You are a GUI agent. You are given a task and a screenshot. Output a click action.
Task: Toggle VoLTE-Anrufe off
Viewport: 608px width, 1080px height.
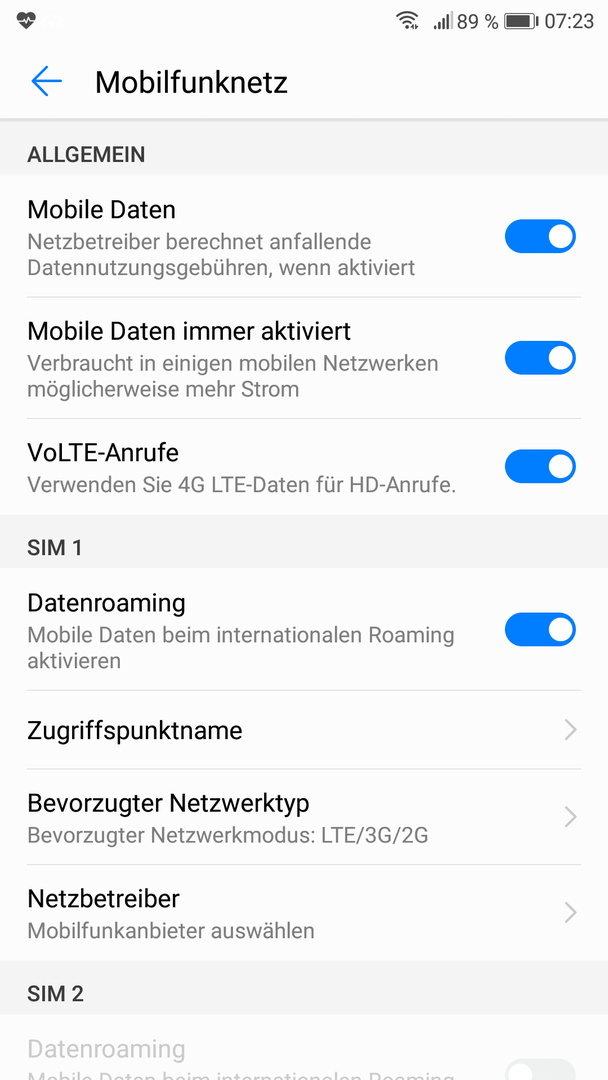click(540, 466)
